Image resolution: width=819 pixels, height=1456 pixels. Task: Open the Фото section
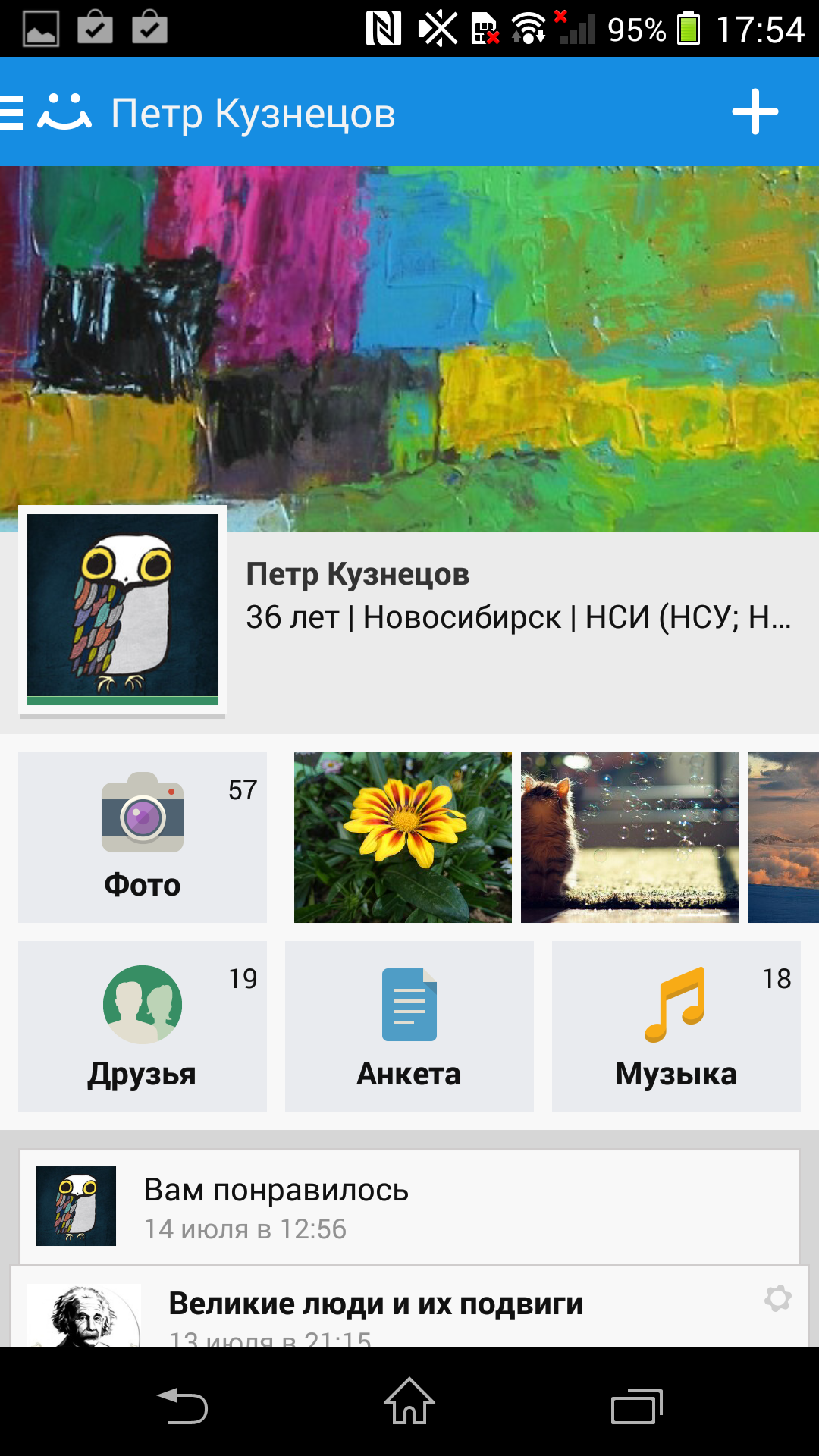click(x=142, y=837)
